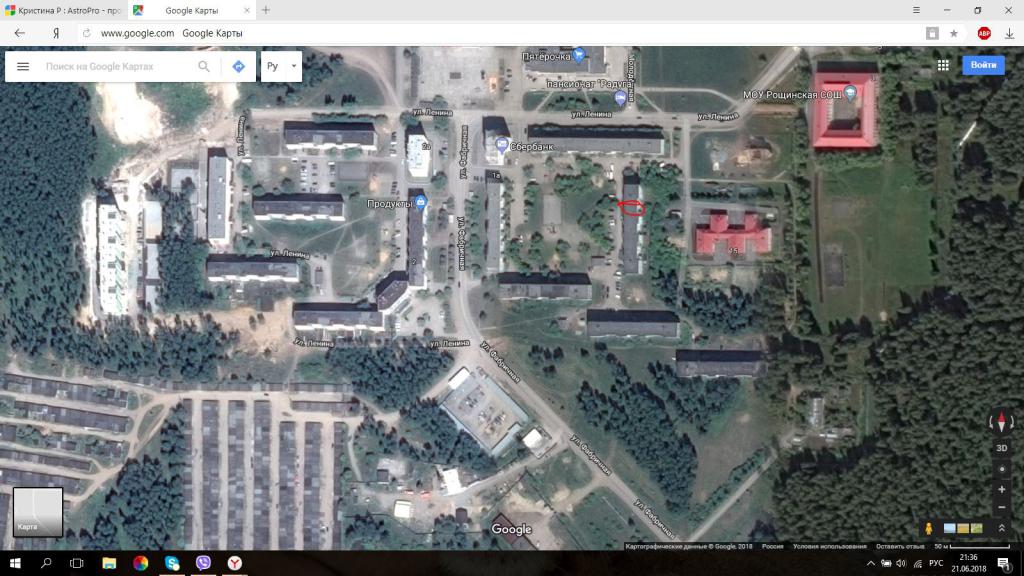The image size is (1024, 576).
Task: Open the Google apps grid
Action: (943, 65)
